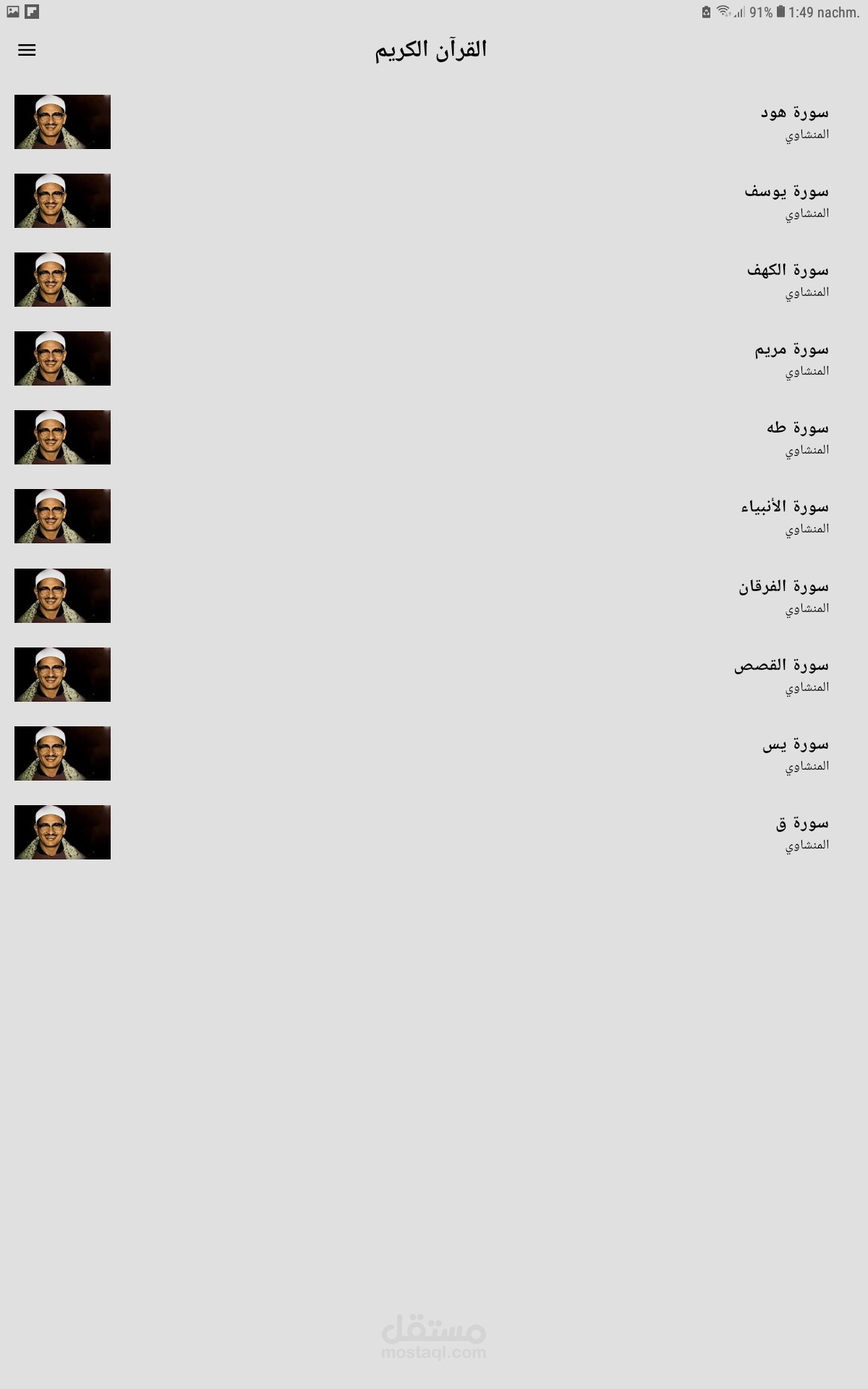This screenshot has width=868, height=1389.
Task: Click the سورة الفرقان thumbnail image
Action: 61,595
